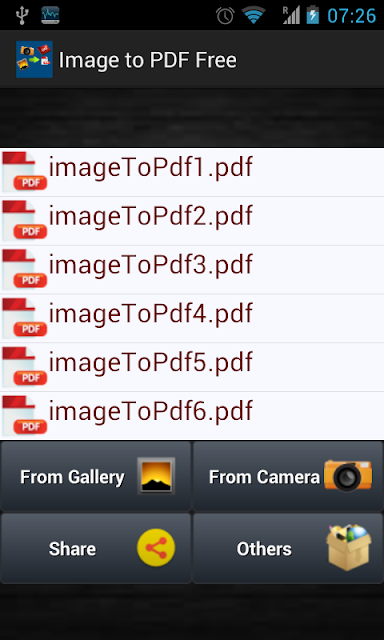Viewport: 384px width, 640px height.
Task: Tap imageToPdf5.pdf
Action: tap(192, 367)
